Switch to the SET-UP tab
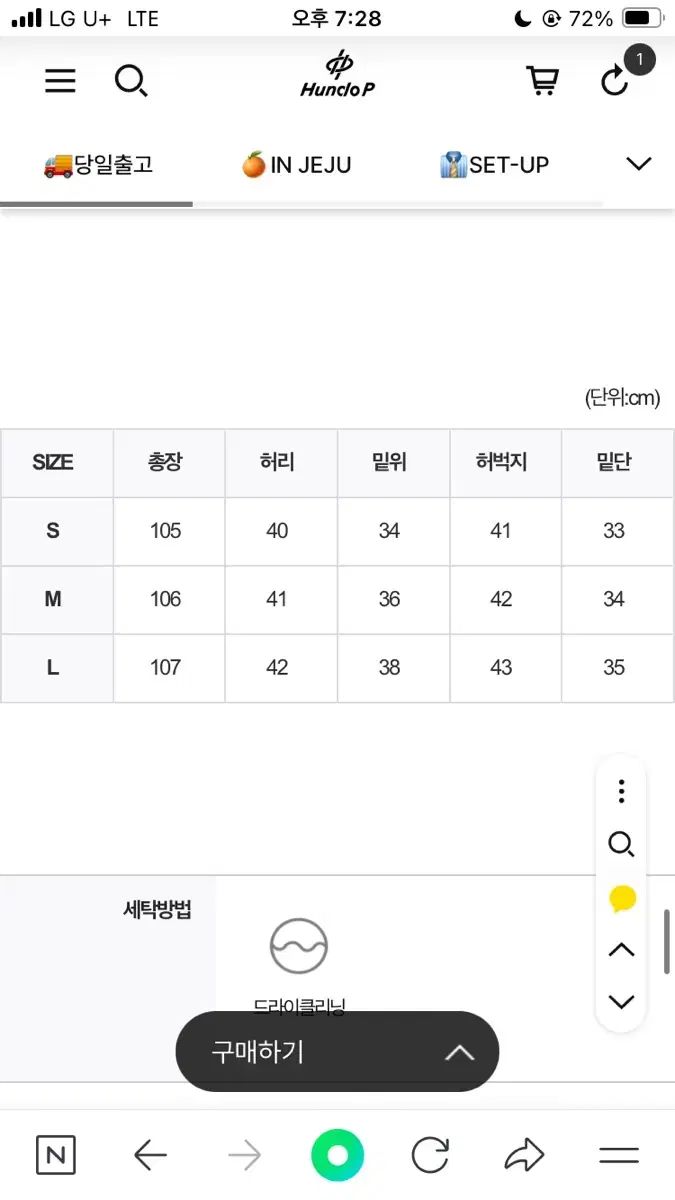 (495, 165)
